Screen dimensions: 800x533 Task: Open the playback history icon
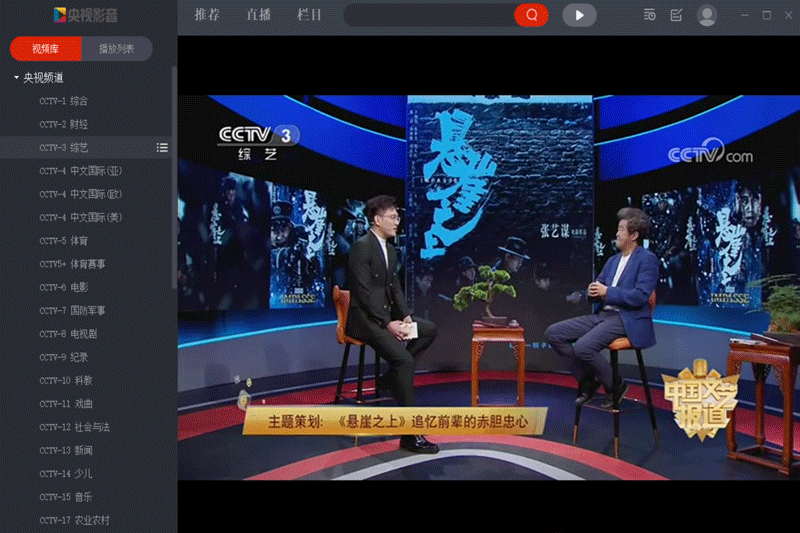tap(651, 15)
